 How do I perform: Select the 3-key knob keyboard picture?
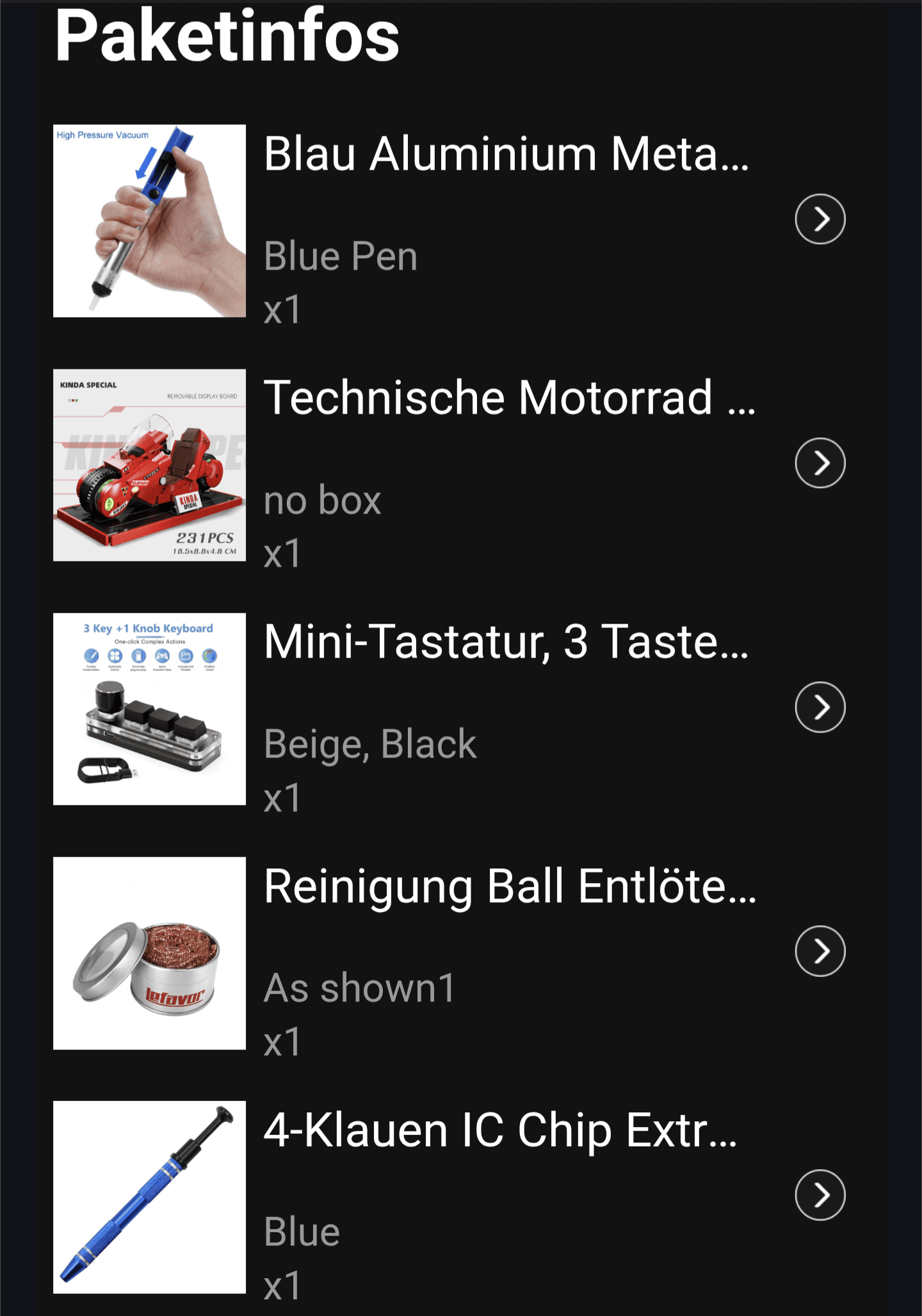[x=149, y=709]
